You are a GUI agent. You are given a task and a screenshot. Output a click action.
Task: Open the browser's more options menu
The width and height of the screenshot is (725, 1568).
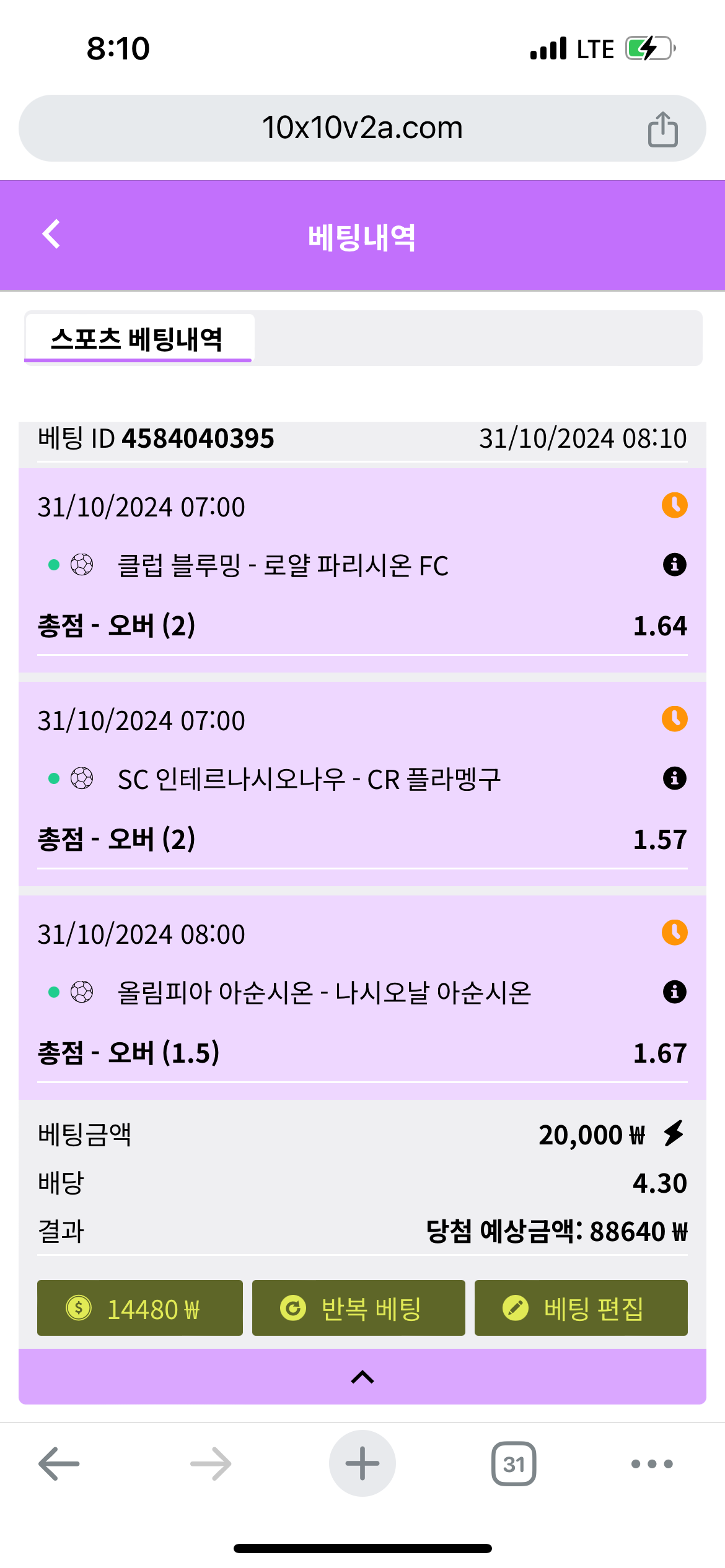(651, 1464)
